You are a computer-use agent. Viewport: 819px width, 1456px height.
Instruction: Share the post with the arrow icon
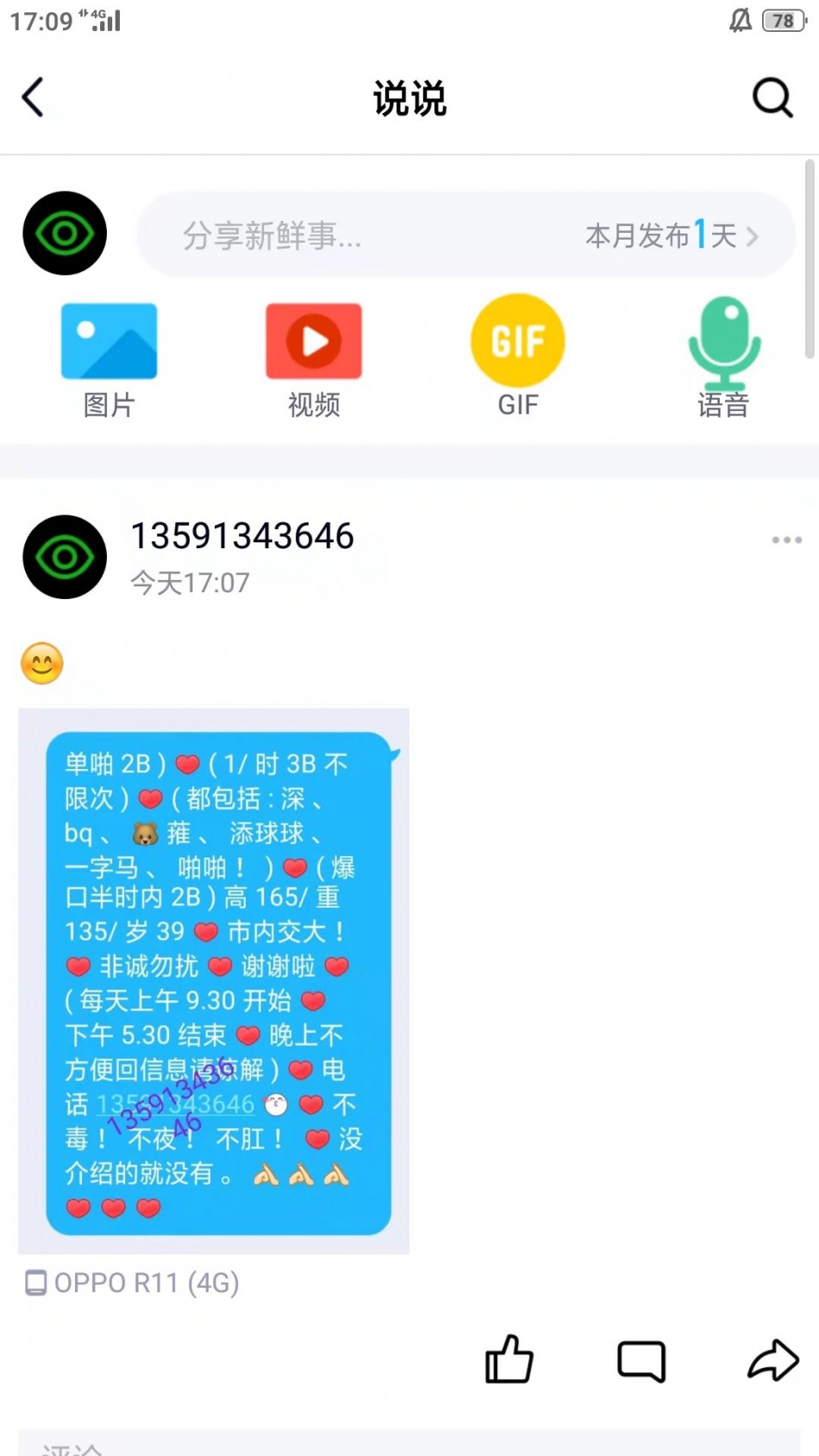(x=772, y=1360)
